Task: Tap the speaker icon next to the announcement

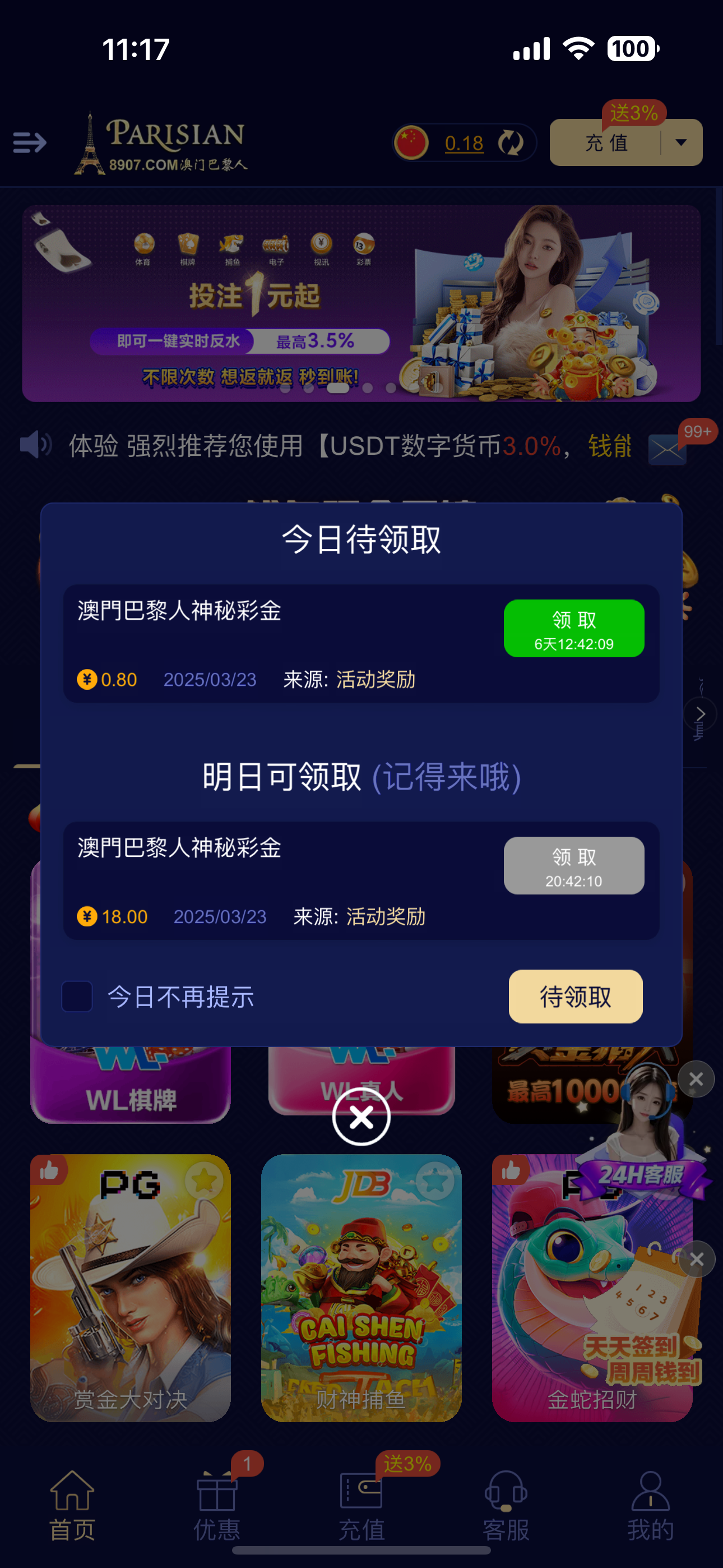Action: click(x=35, y=445)
